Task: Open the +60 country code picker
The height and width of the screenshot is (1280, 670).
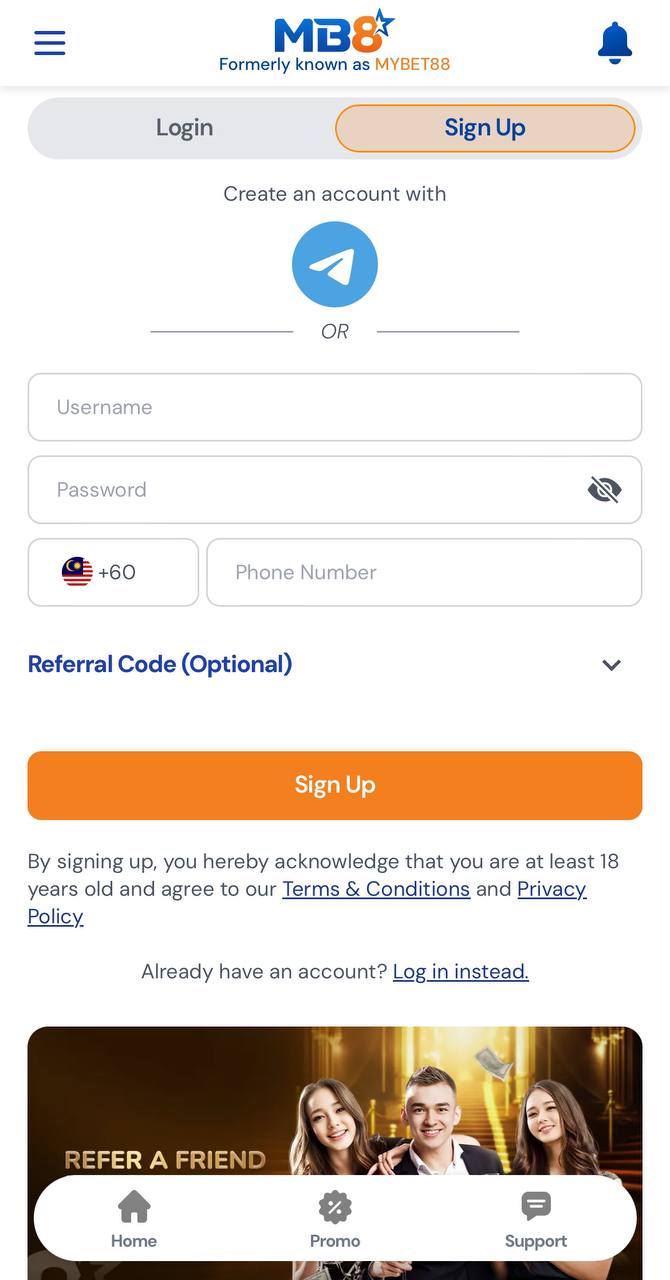Action: click(113, 572)
